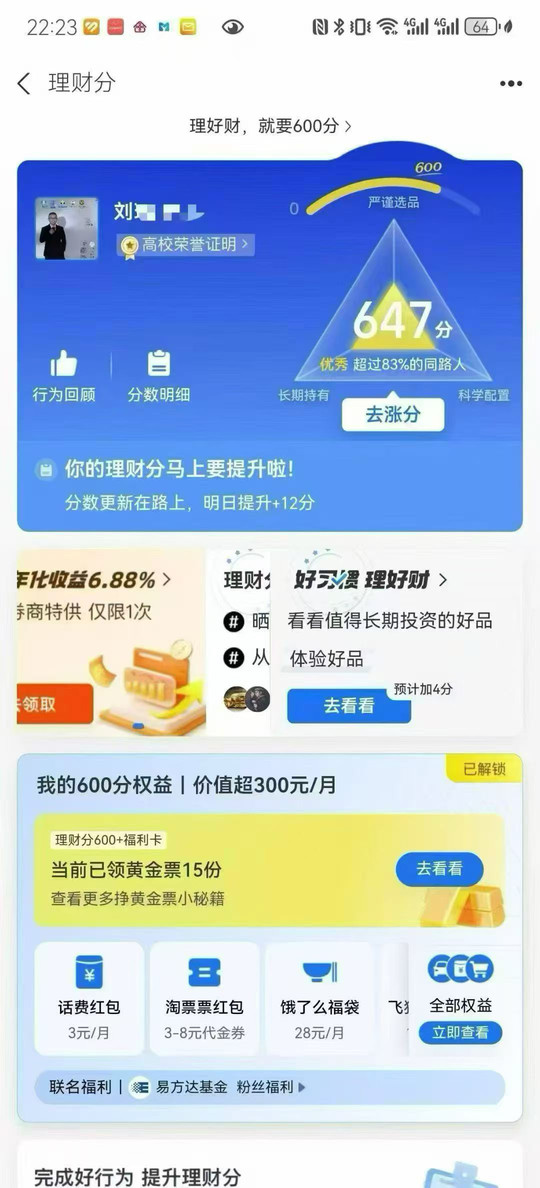Open 理好财,就要600分 link

(x=270, y=126)
